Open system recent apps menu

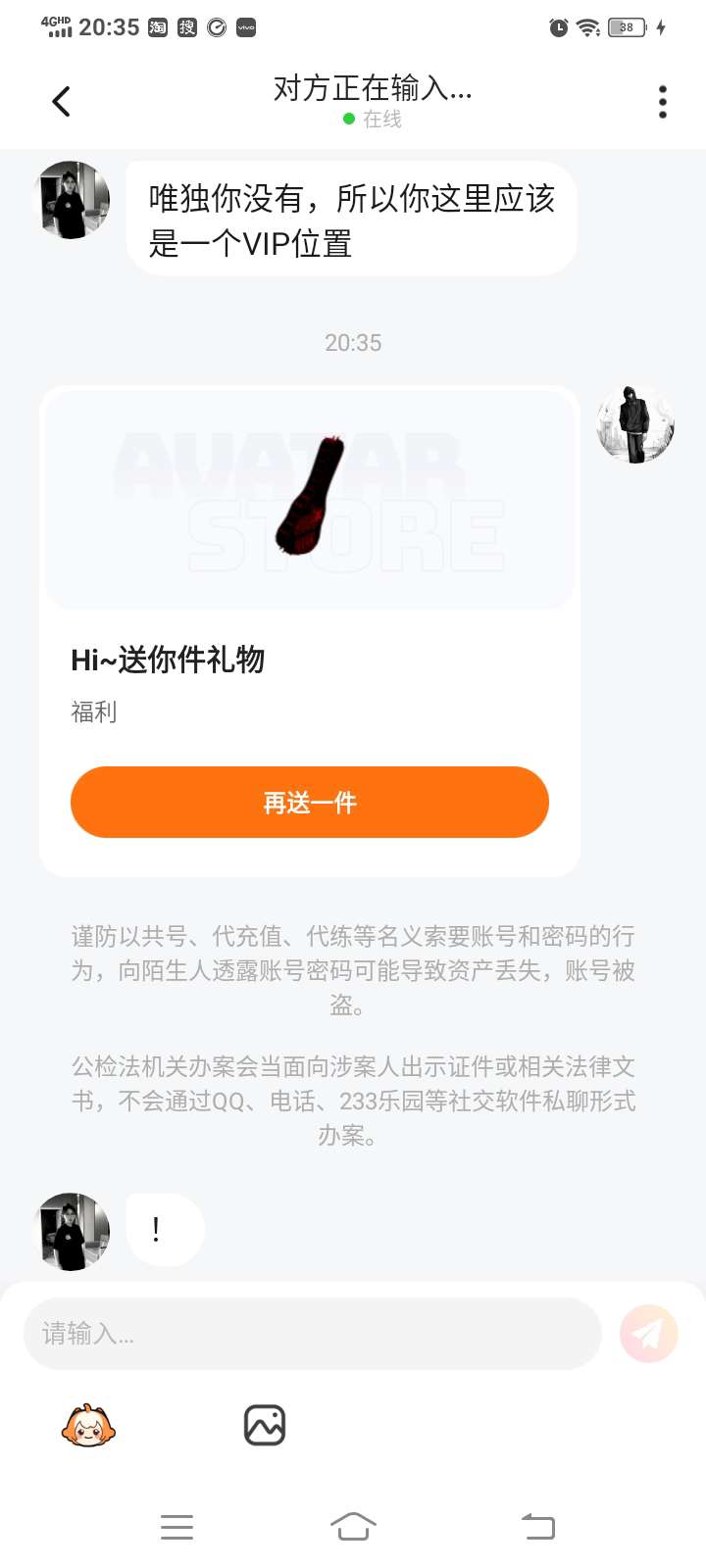click(176, 1527)
